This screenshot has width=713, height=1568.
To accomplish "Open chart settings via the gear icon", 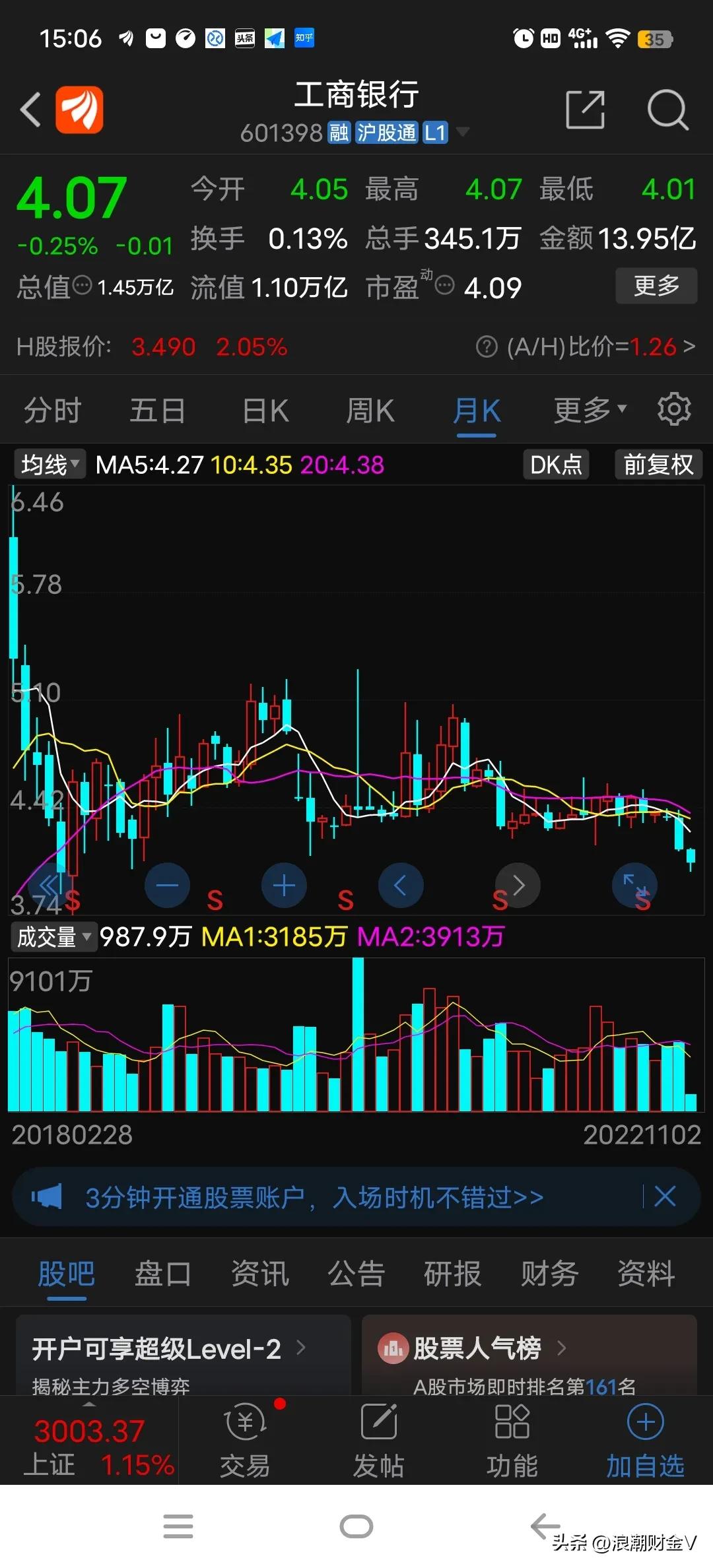I will pos(674,409).
